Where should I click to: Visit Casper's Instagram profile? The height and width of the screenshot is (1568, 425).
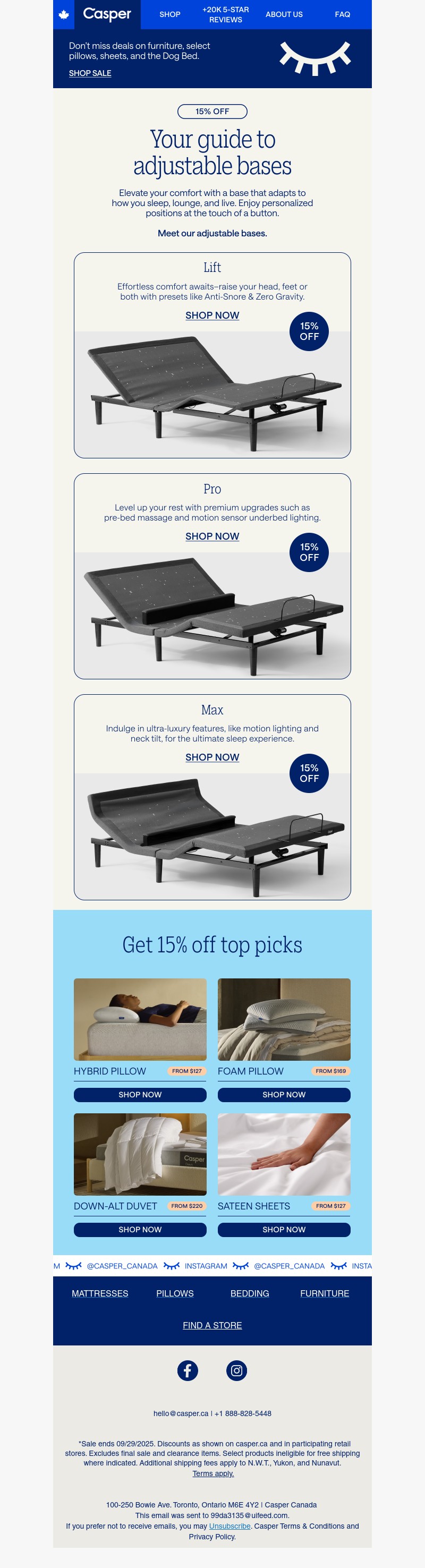[x=236, y=1370]
